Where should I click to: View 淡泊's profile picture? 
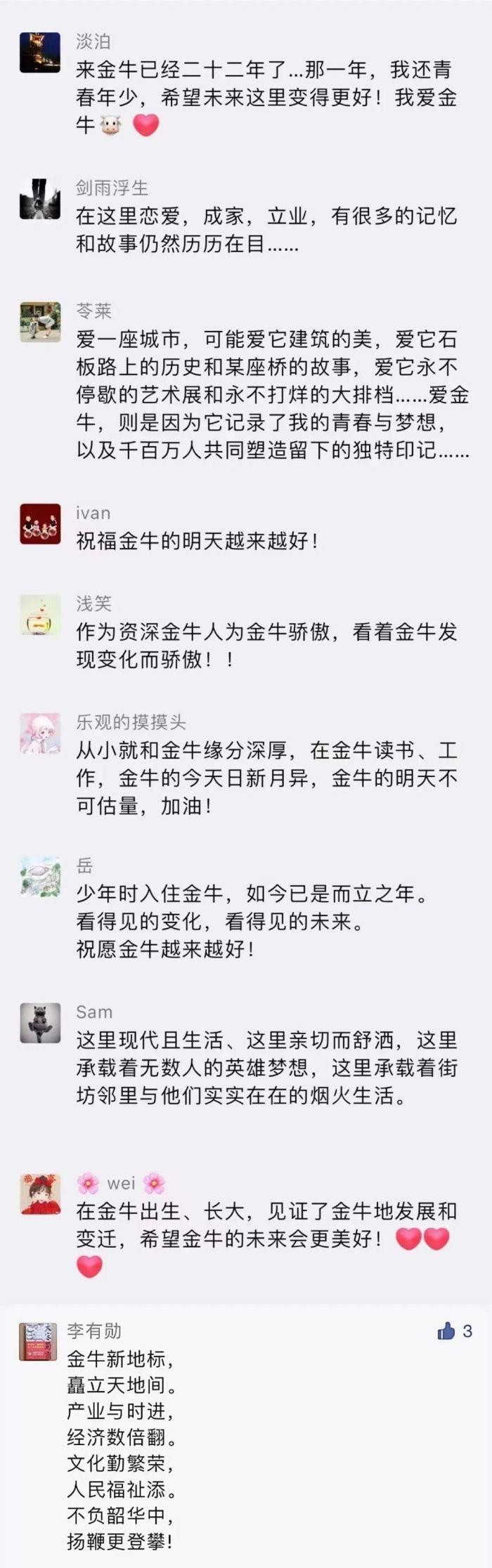(40, 53)
